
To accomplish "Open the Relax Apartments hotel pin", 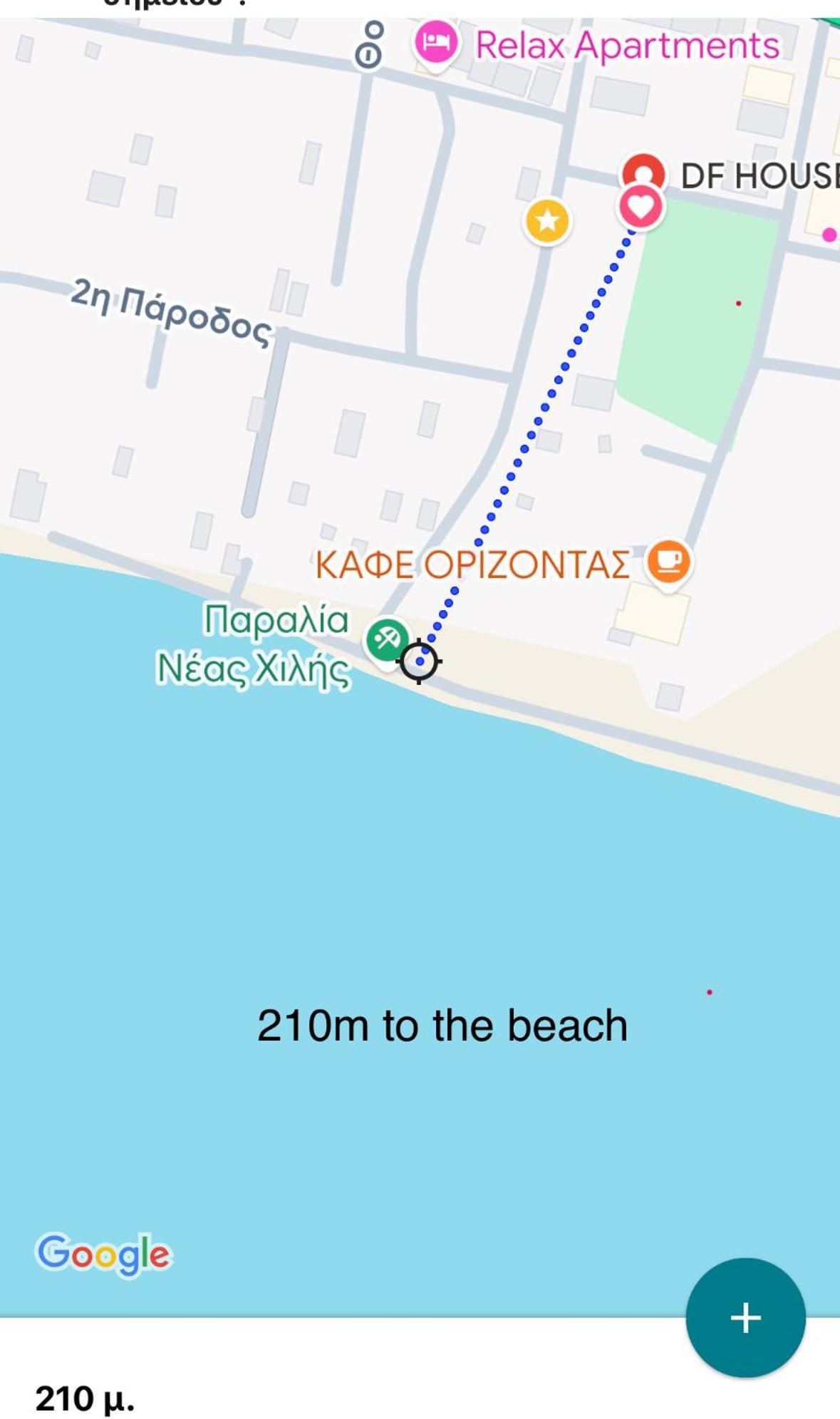I will click(435, 44).
